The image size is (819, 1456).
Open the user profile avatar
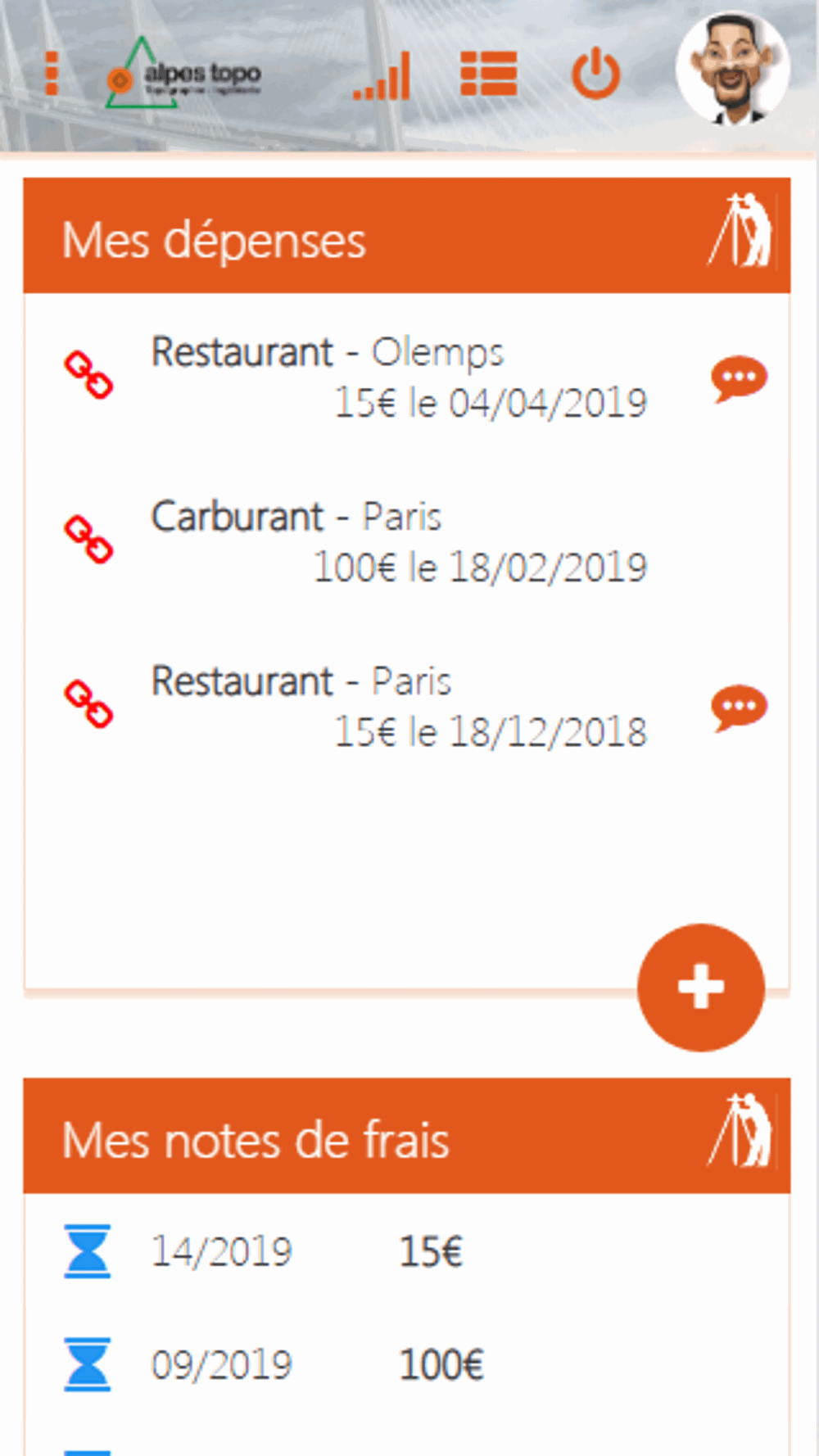733,69
